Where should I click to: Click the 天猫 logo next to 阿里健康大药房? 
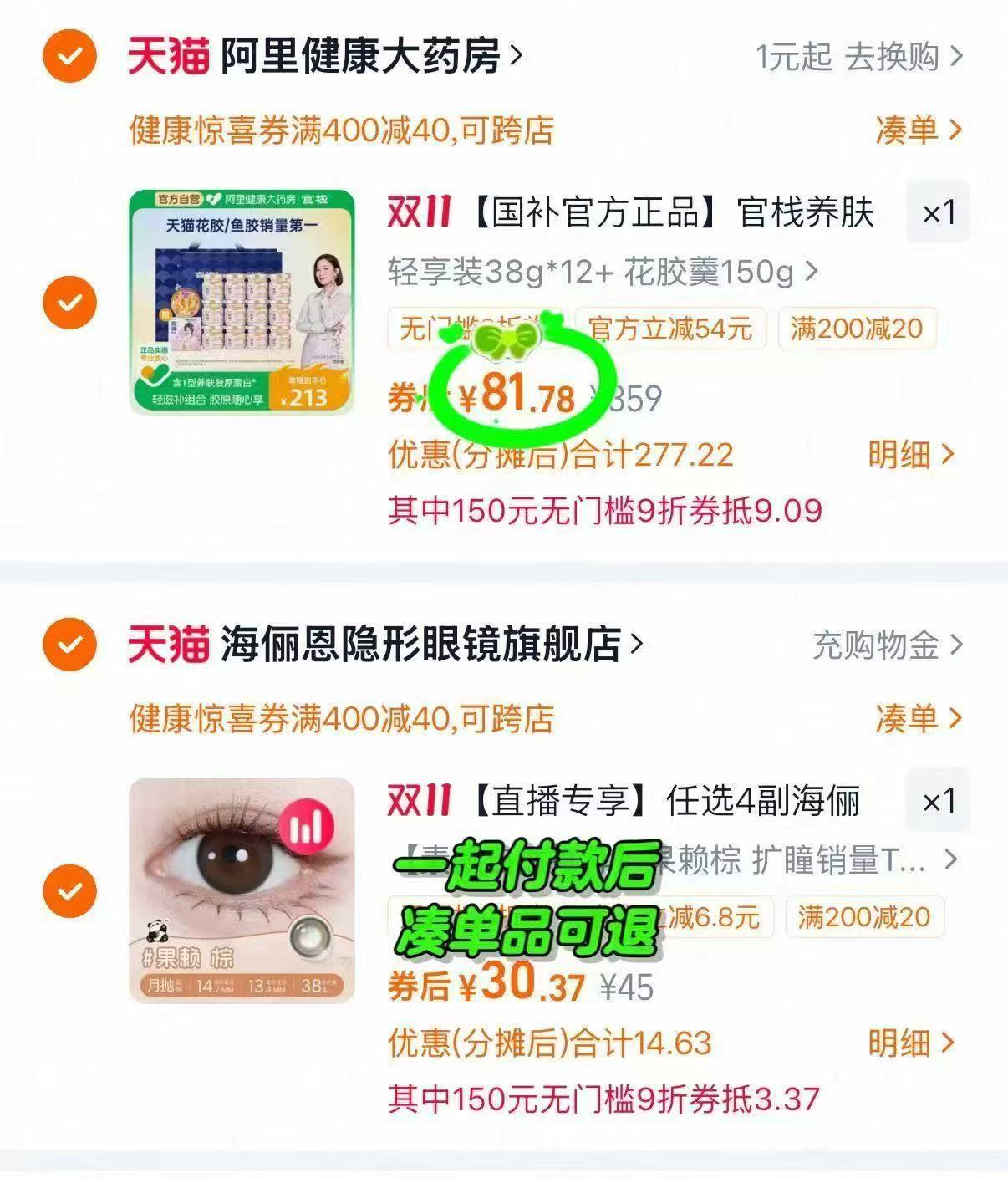166,57
